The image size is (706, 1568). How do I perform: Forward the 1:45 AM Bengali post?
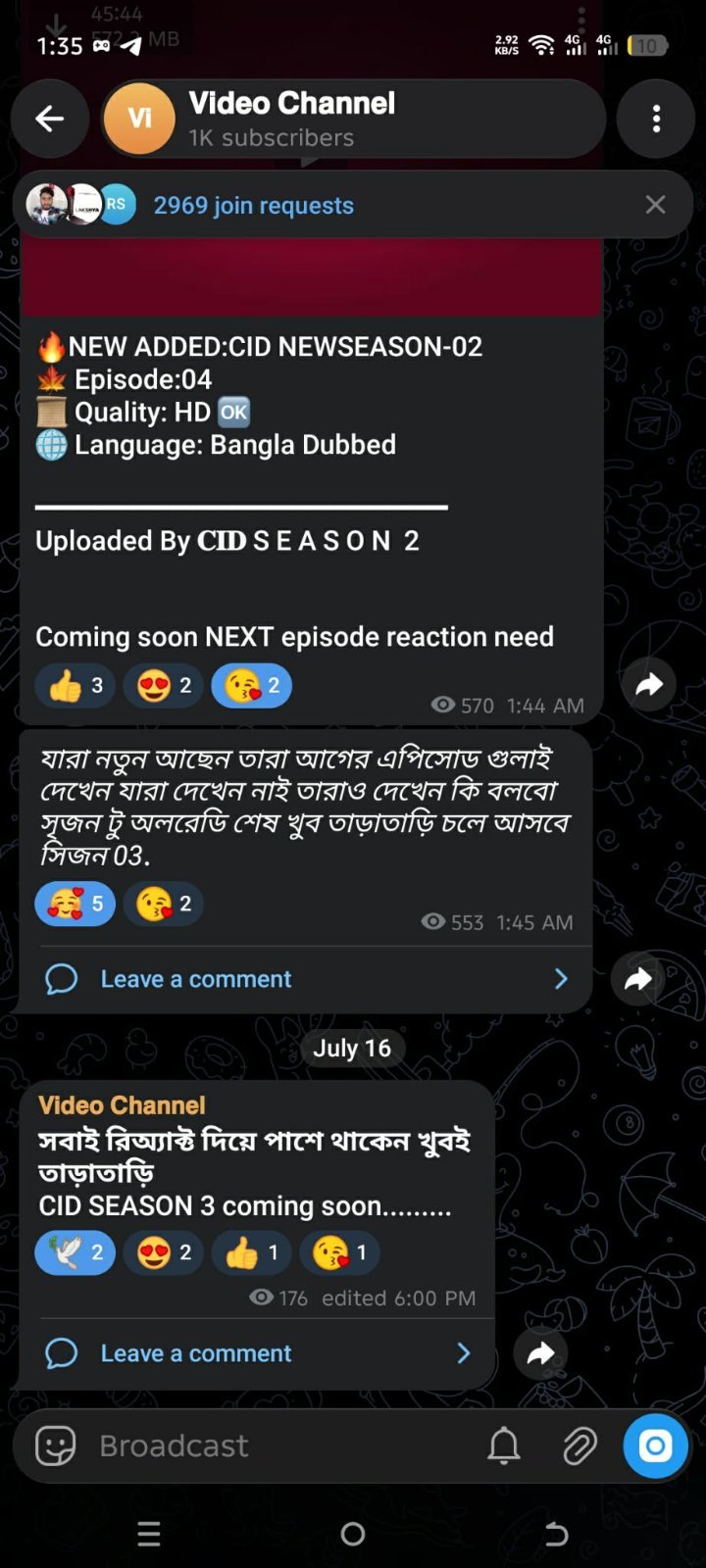(638, 978)
